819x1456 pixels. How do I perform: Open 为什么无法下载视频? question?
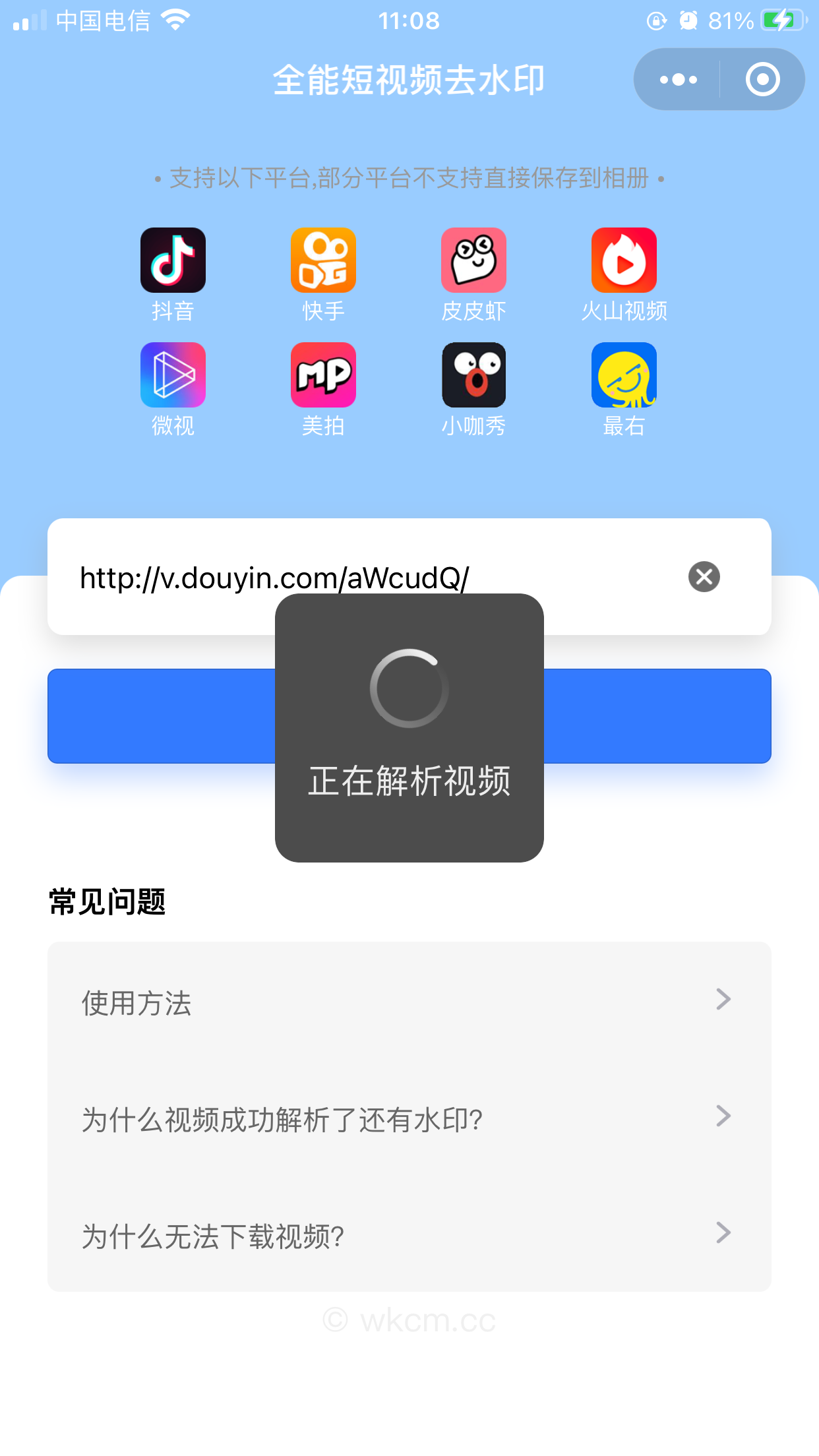pyautogui.click(x=409, y=1236)
